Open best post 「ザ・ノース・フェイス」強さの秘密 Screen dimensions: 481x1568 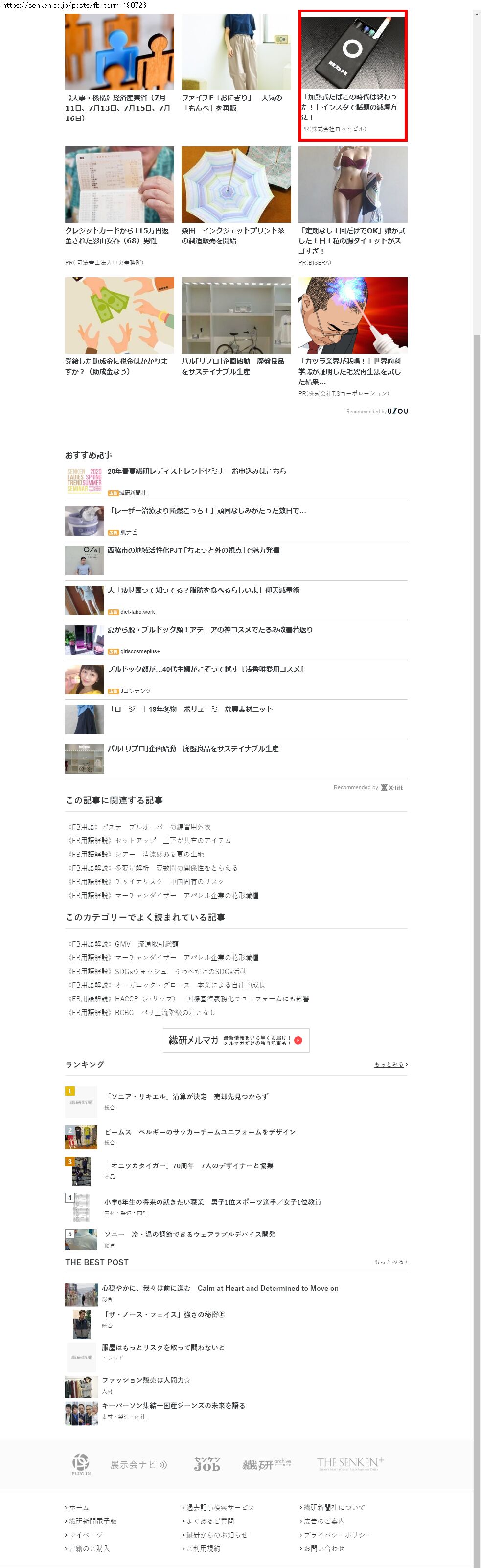click(x=163, y=1314)
